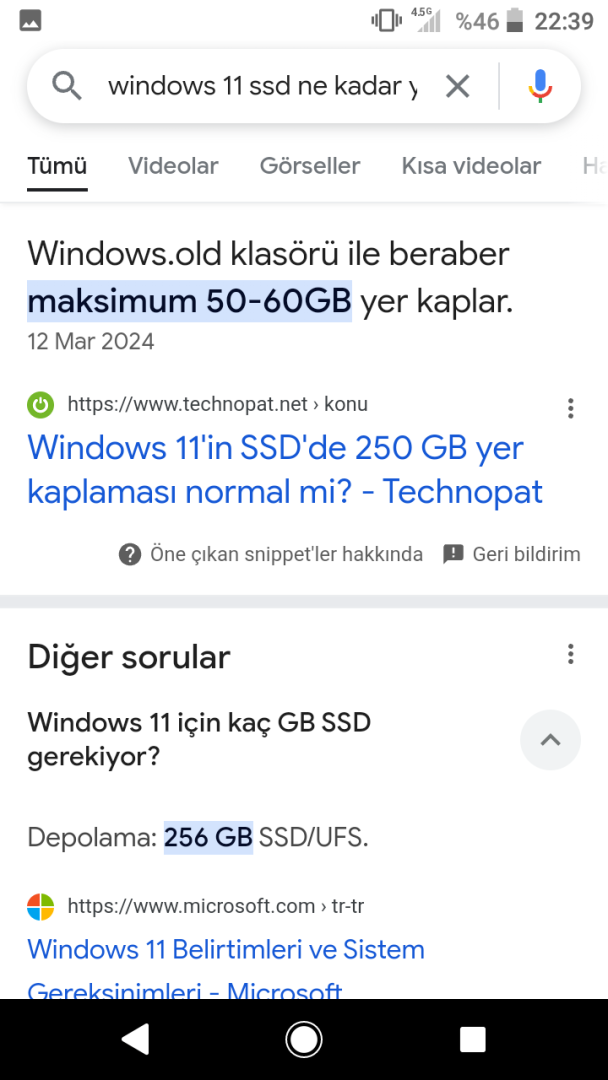Screen dimensions: 608x1080
Task: Switch to the Görseller tab
Action: [x=310, y=166]
